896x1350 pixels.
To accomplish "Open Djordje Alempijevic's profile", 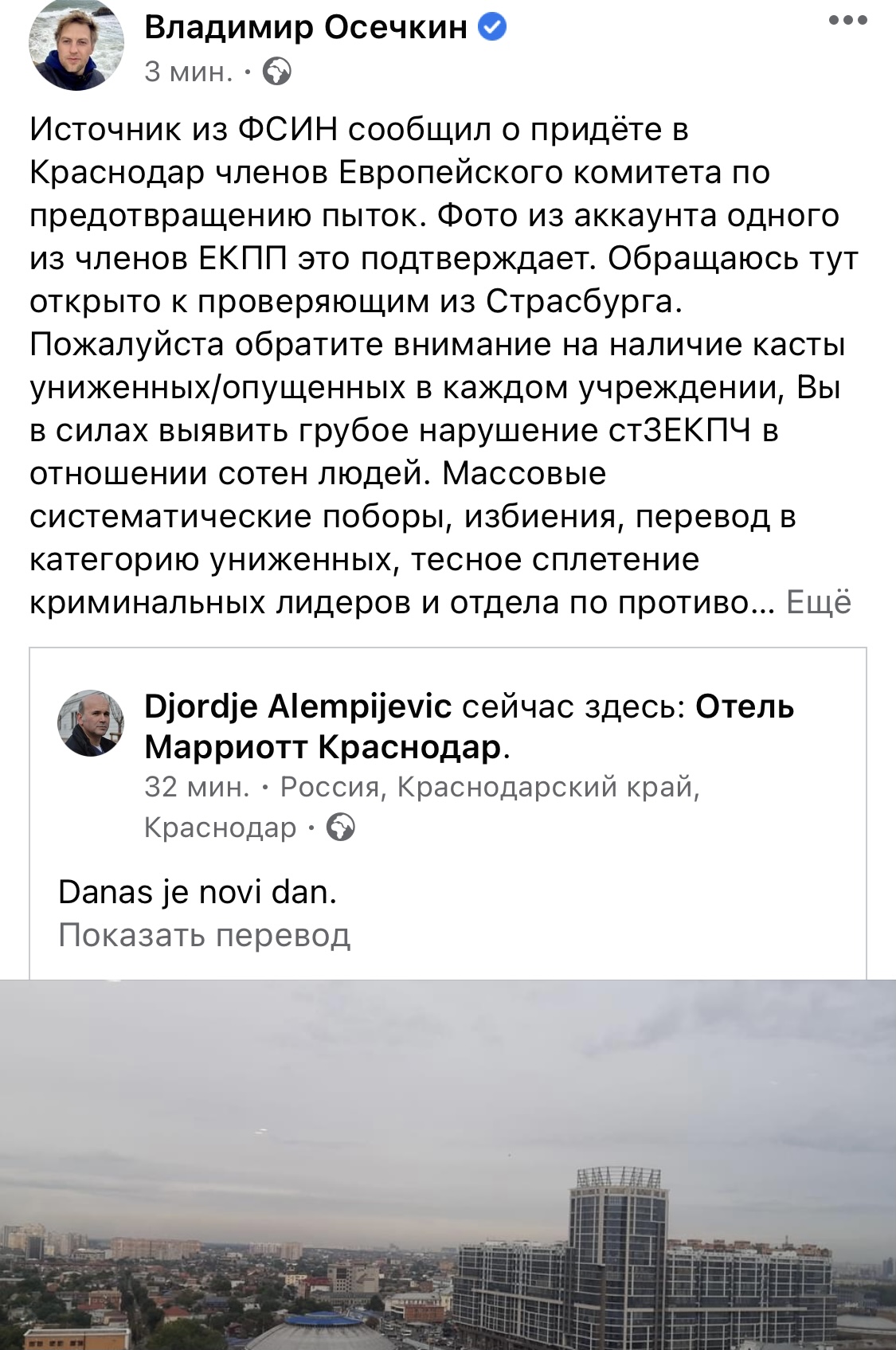I will pyautogui.click(x=298, y=706).
